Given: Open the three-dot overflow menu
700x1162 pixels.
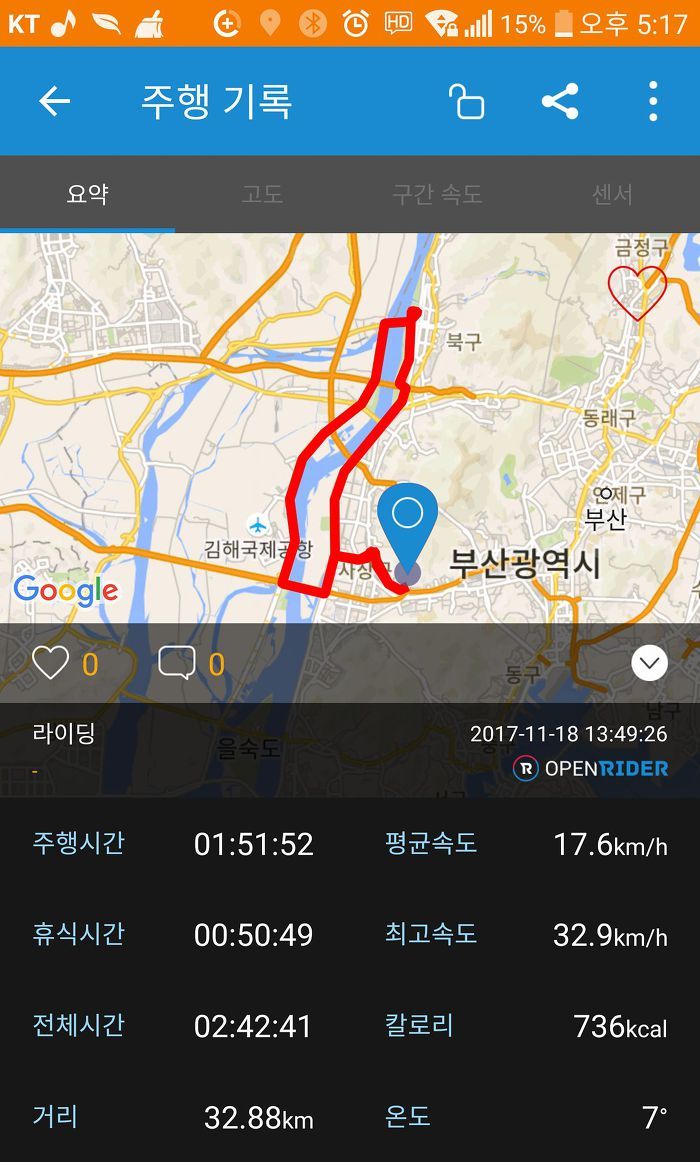Looking at the screenshot, I should coord(653,101).
